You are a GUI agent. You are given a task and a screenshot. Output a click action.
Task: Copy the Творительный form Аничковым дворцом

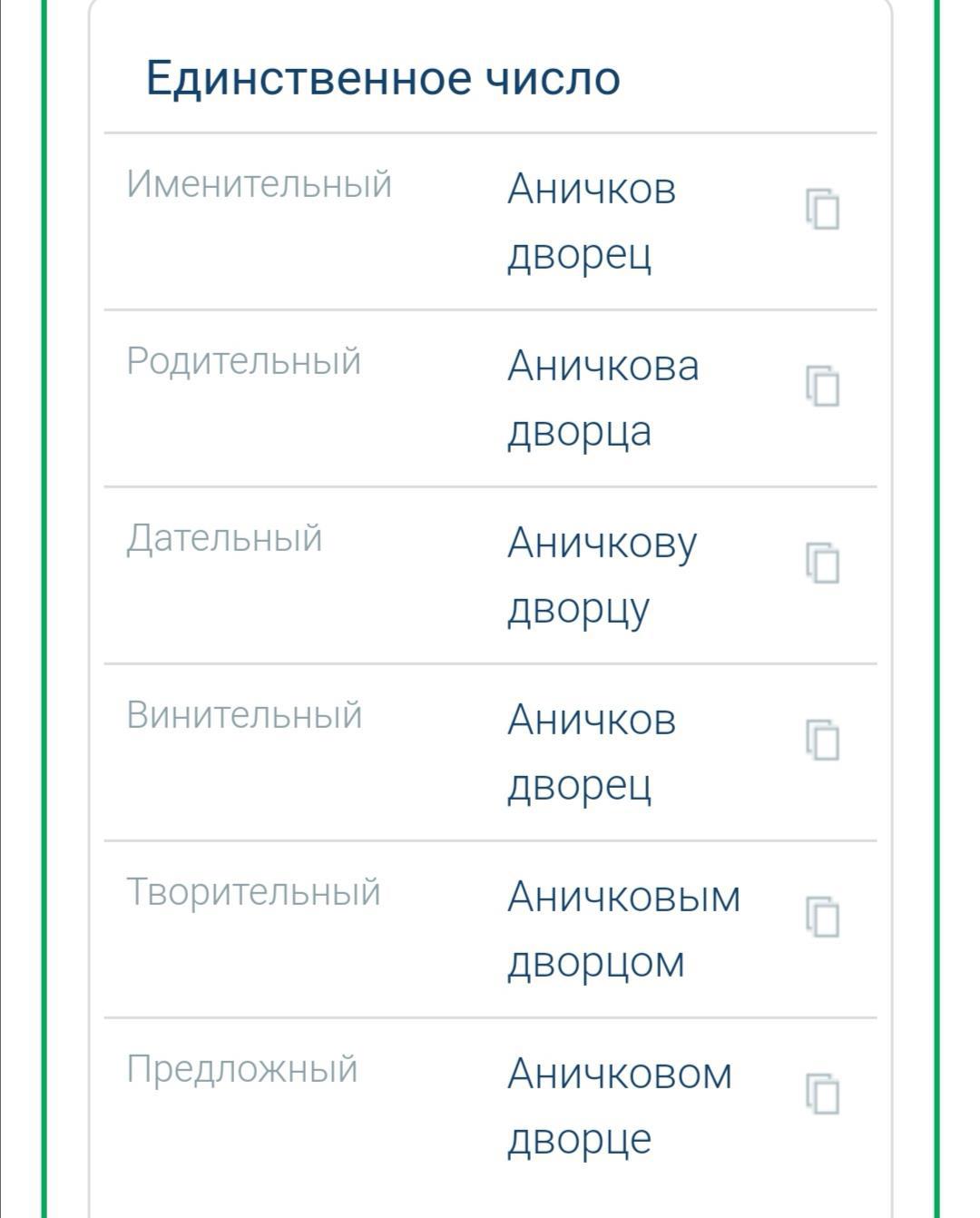point(822,917)
